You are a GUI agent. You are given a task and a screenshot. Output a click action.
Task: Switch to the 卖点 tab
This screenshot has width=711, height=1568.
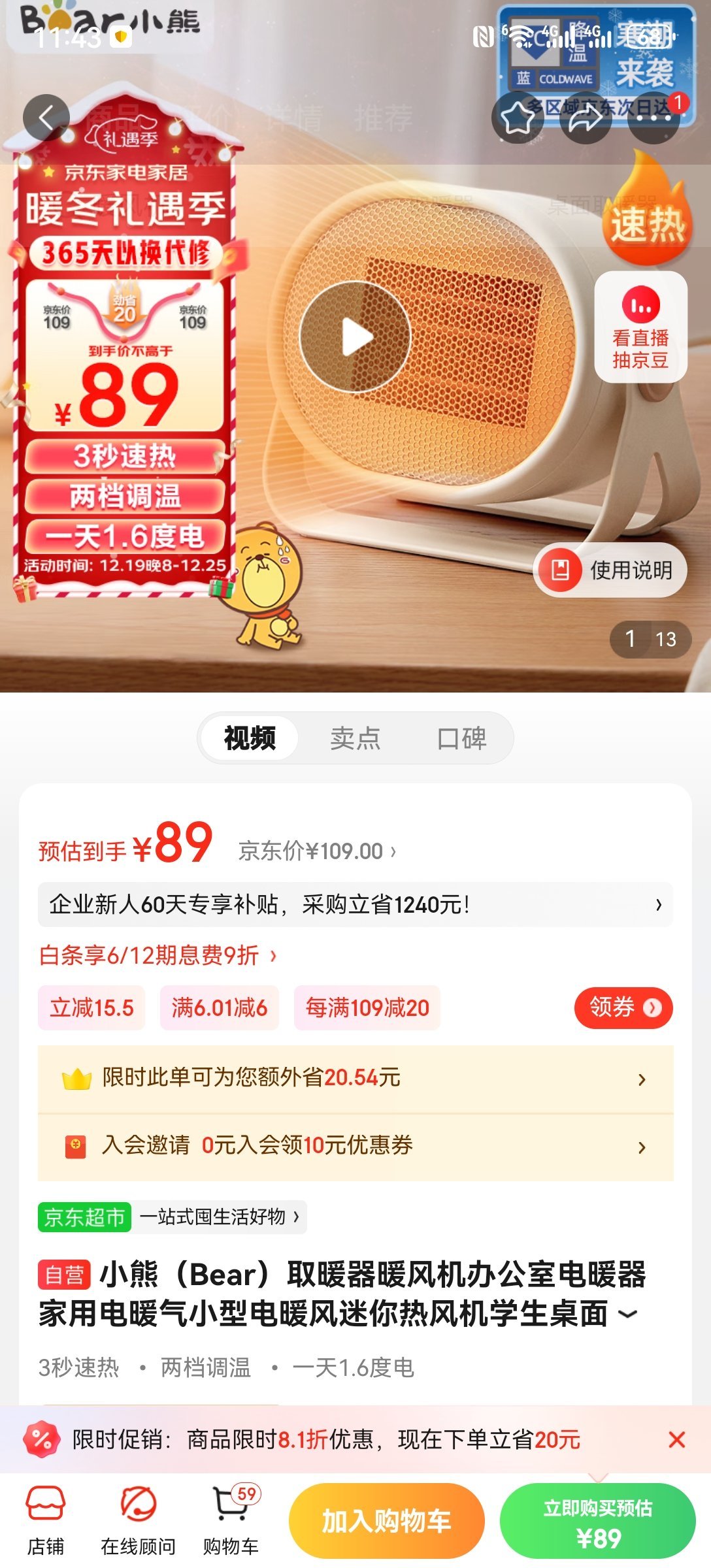[355, 738]
